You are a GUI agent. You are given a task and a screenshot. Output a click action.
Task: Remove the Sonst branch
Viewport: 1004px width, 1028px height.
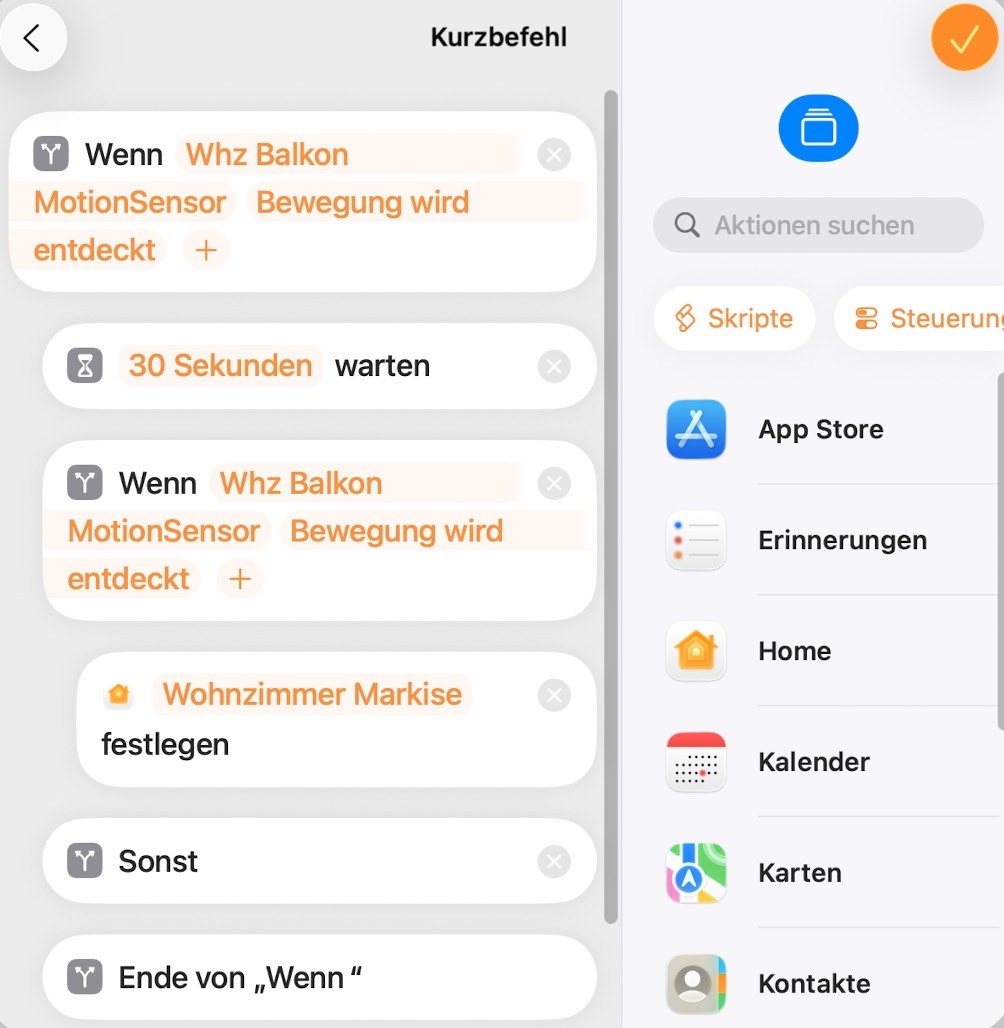553,862
